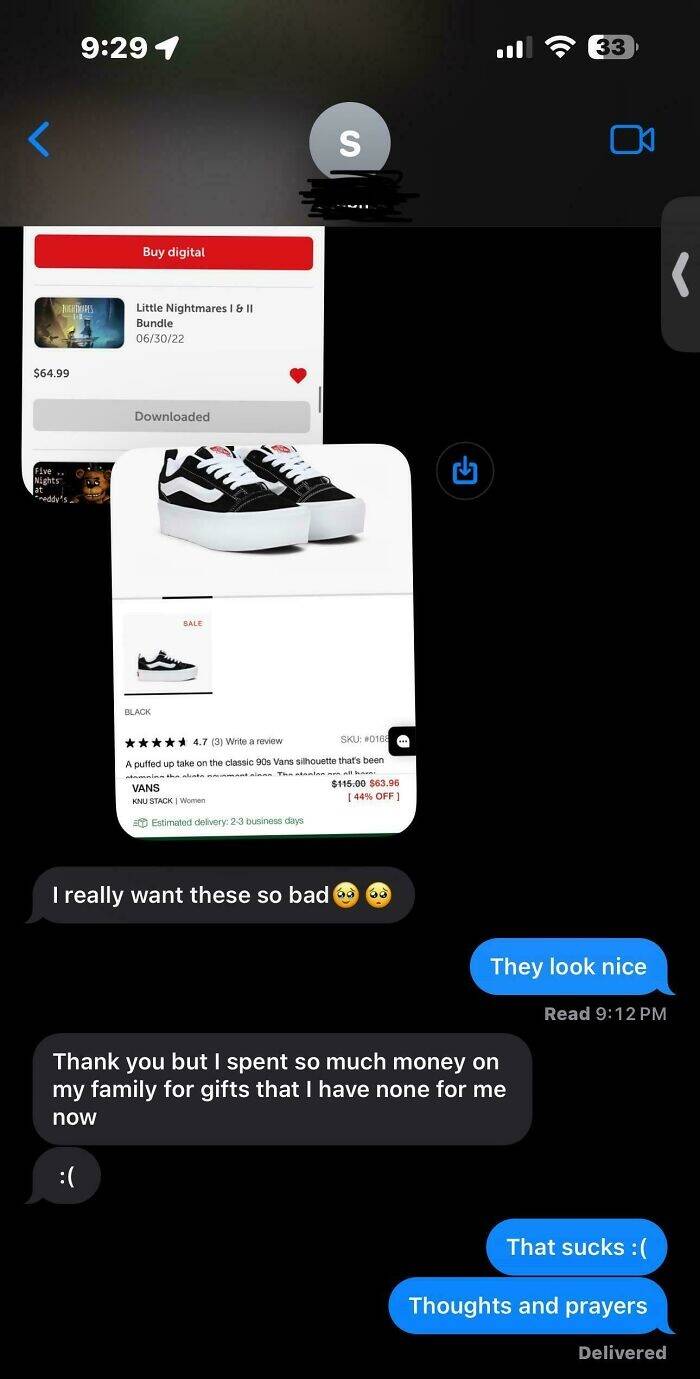Start a FaceTime video call
Image resolution: width=700 pixels, height=1379 pixels.
pos(632,140)
